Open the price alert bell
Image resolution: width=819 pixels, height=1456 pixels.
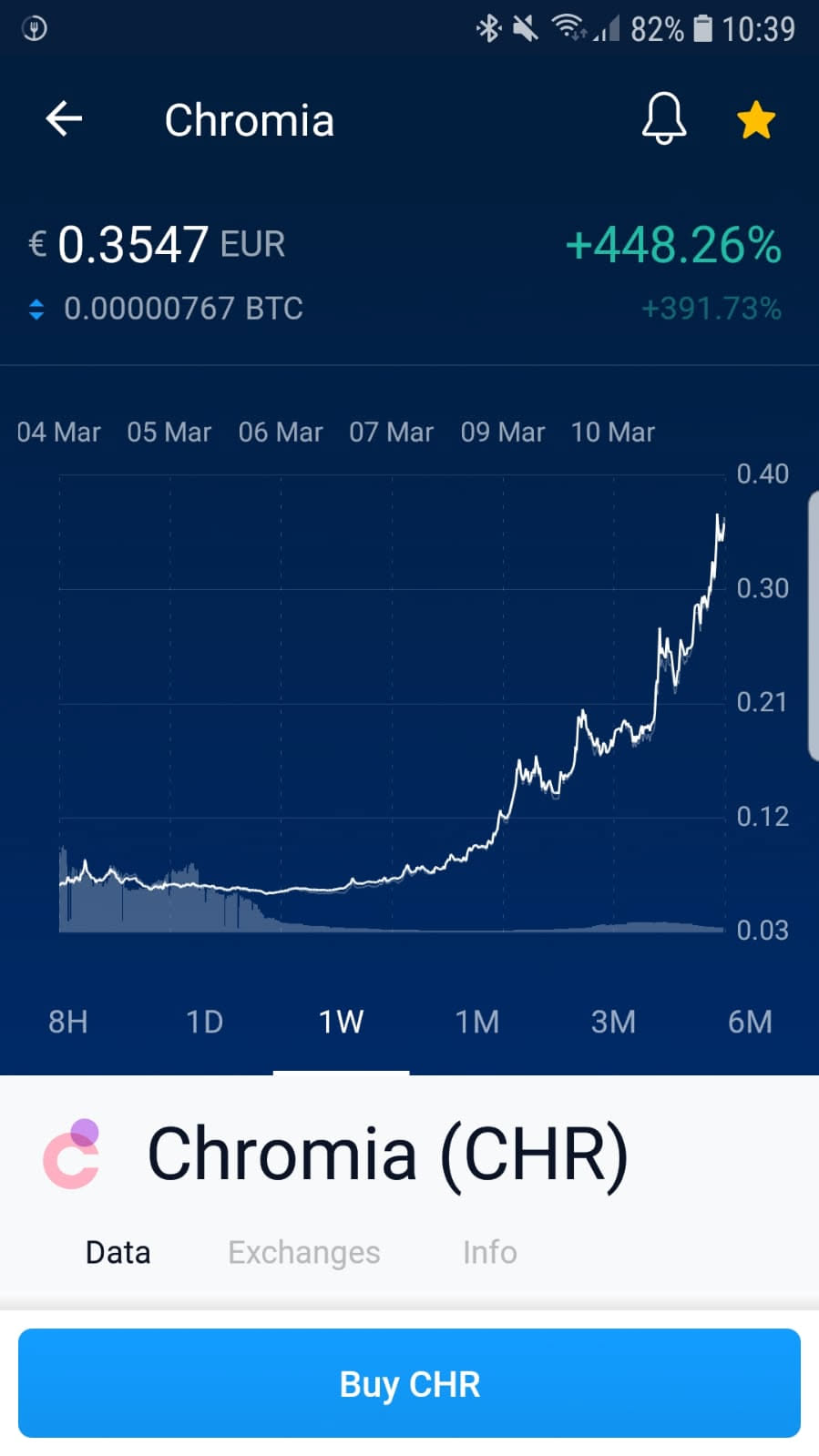tap(663, 118)
